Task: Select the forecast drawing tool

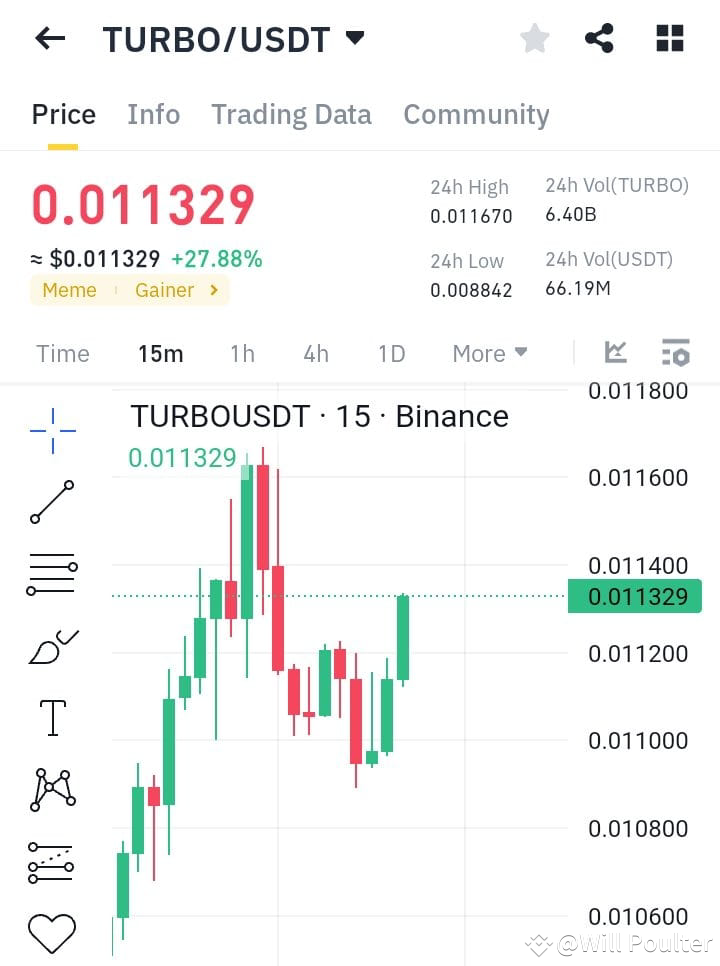Action: click(x=52, y=860)
